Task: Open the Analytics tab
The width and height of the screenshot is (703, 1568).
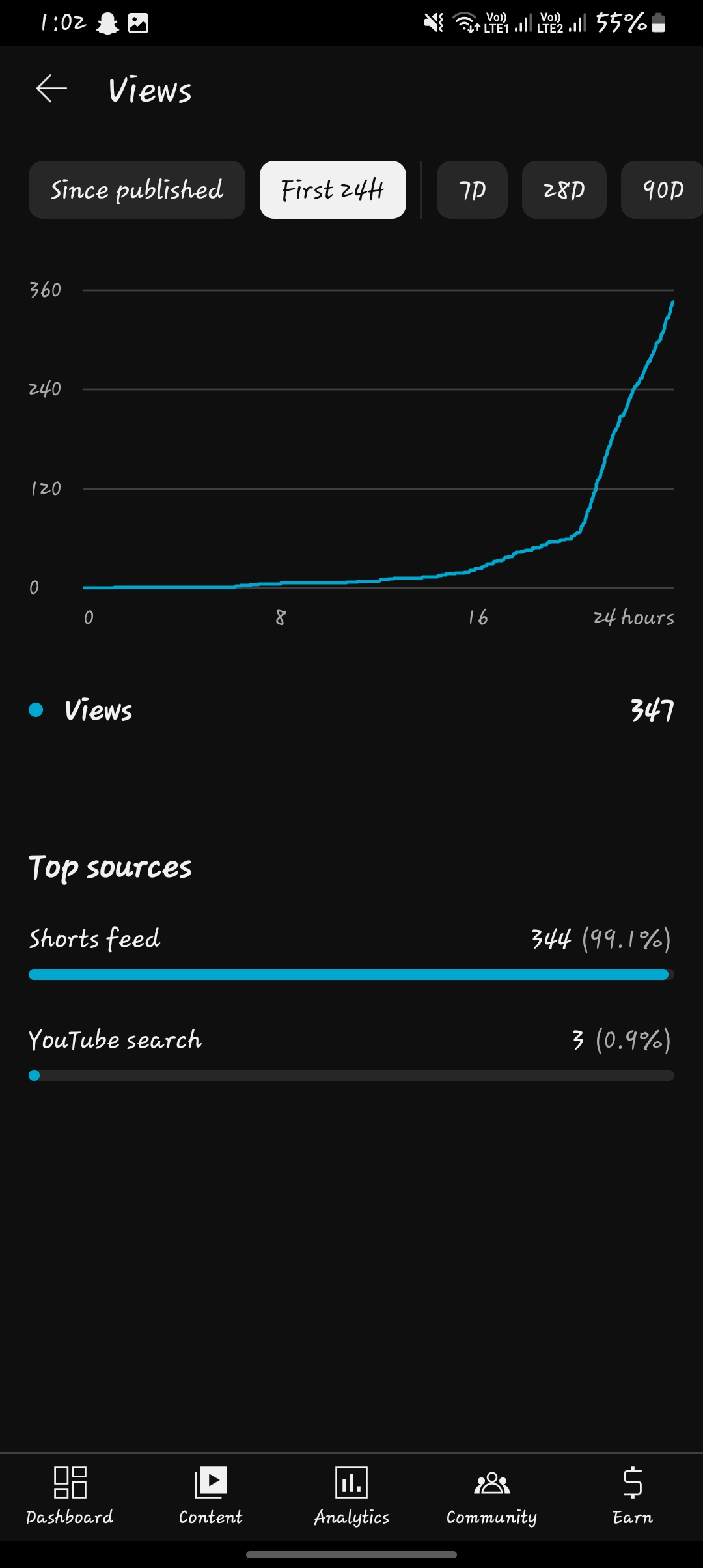Action: (351, 1496)
